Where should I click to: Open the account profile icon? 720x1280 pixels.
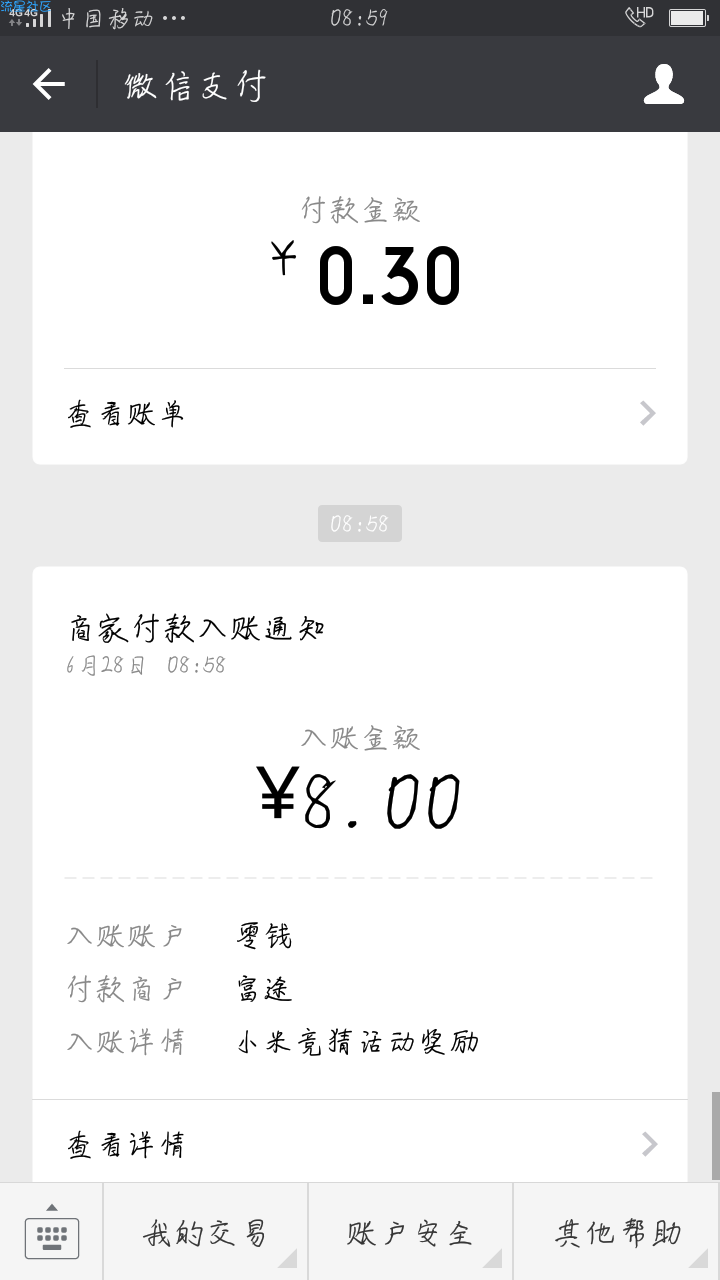[664, 85]
